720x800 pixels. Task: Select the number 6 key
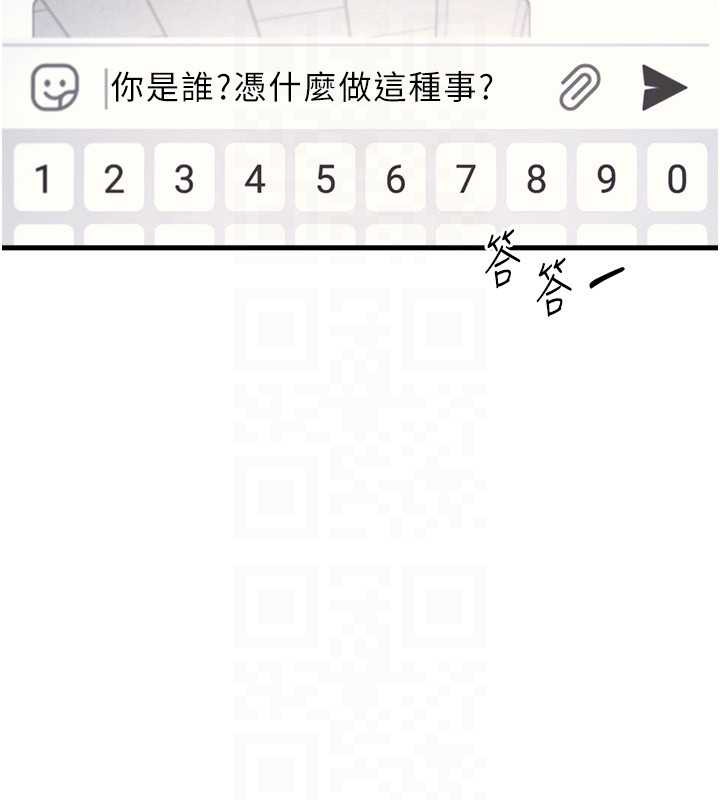tap(394, 179)
